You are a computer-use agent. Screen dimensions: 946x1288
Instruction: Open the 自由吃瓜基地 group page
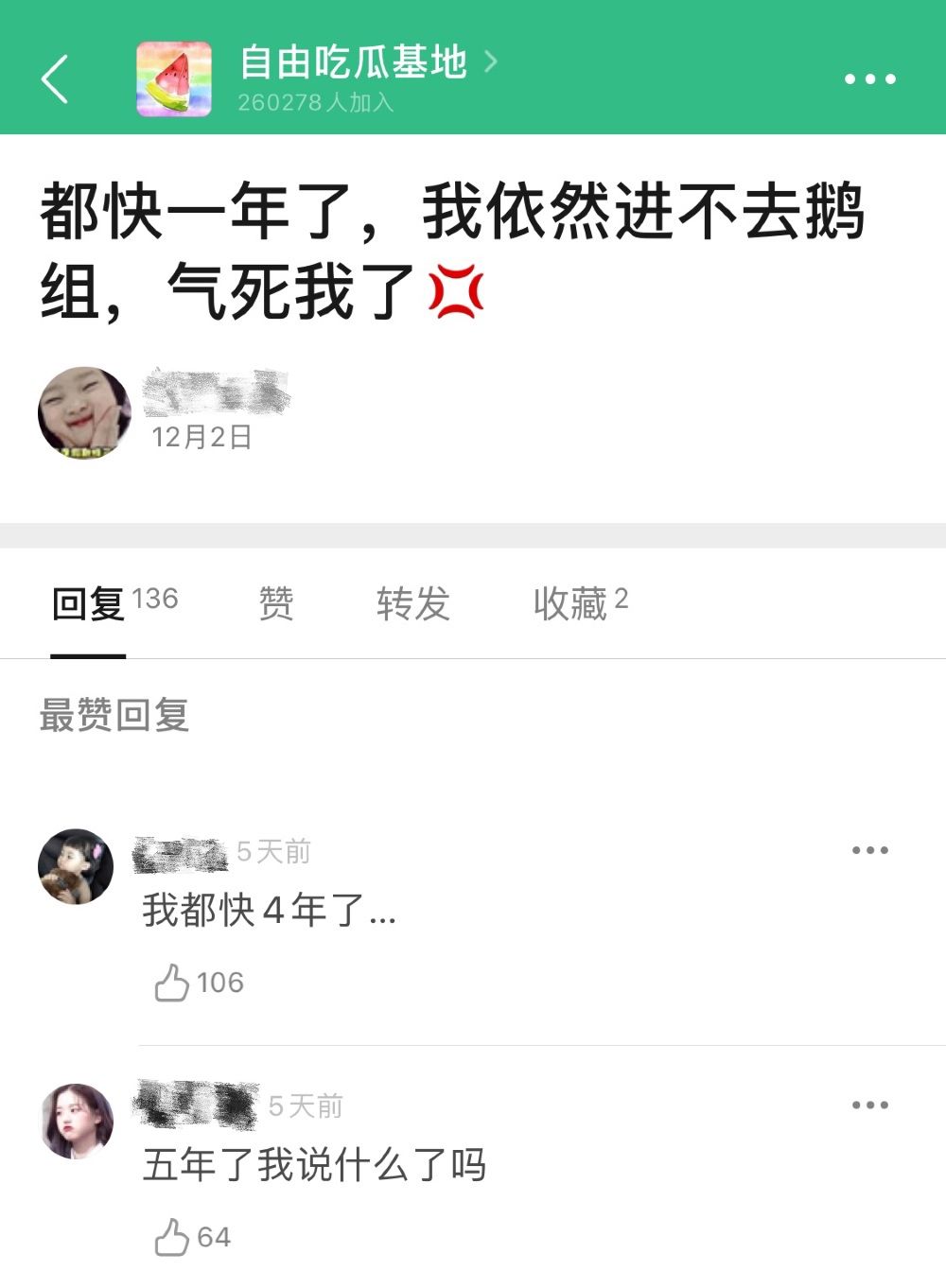(x=353, y=63)
